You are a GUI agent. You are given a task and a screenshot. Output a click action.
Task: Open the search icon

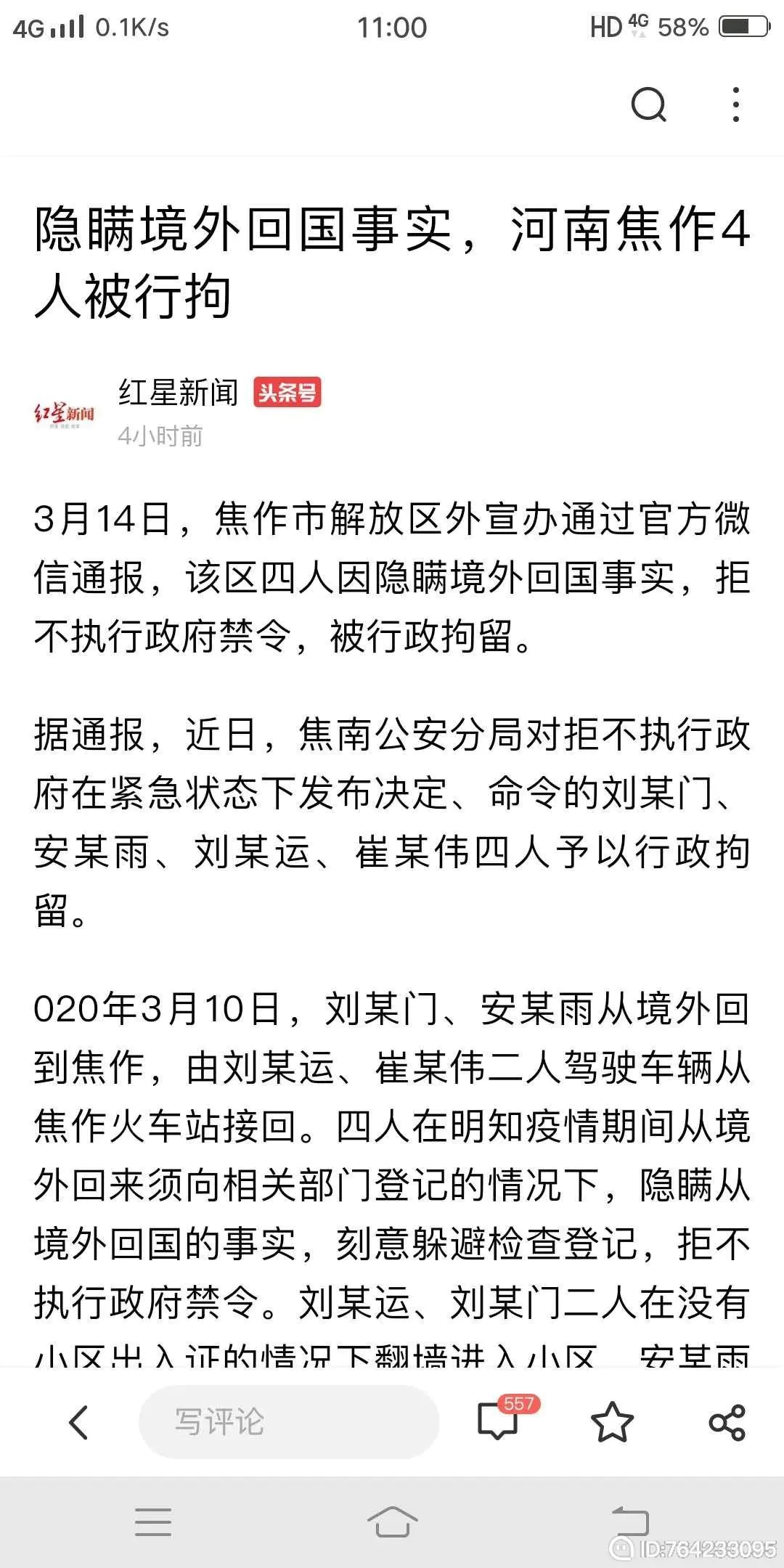(648, 105)
